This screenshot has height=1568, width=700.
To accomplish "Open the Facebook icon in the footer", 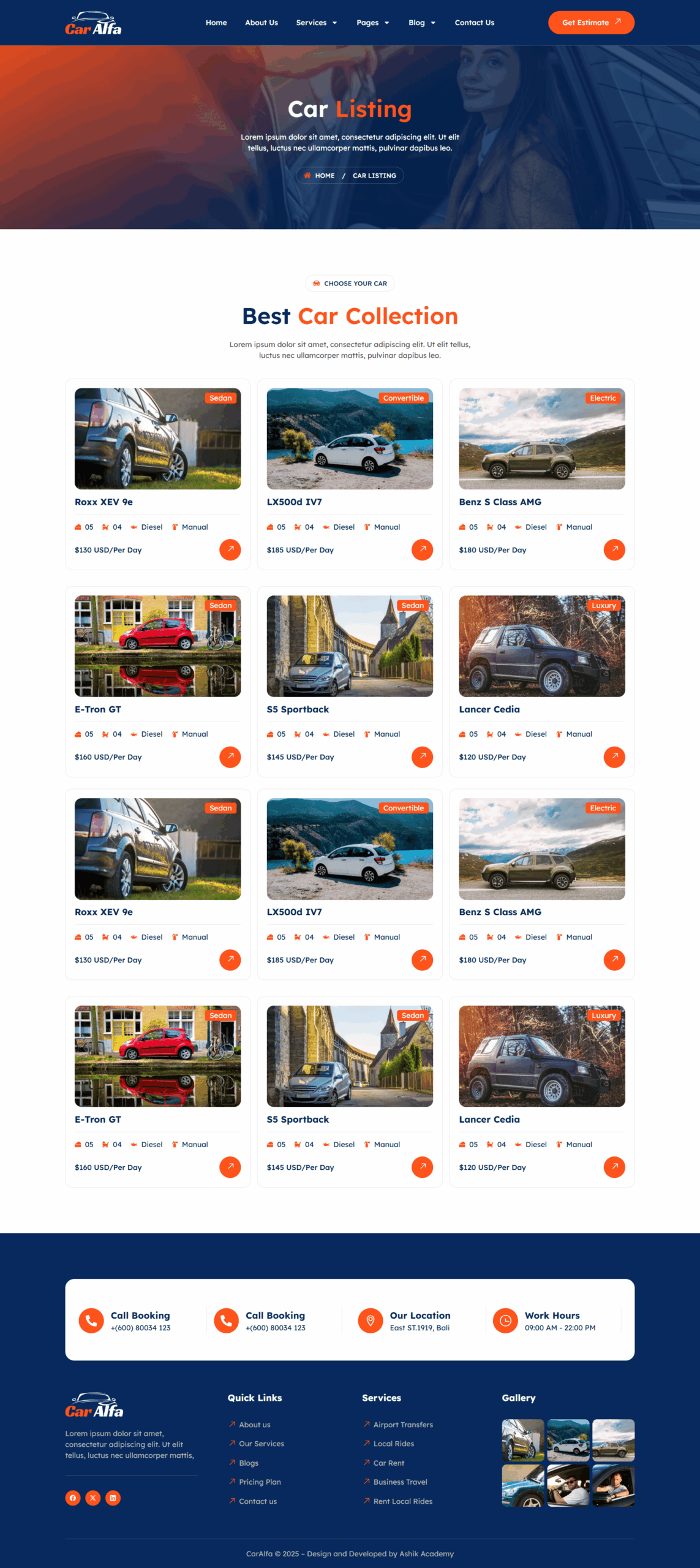I will 73,1498.
